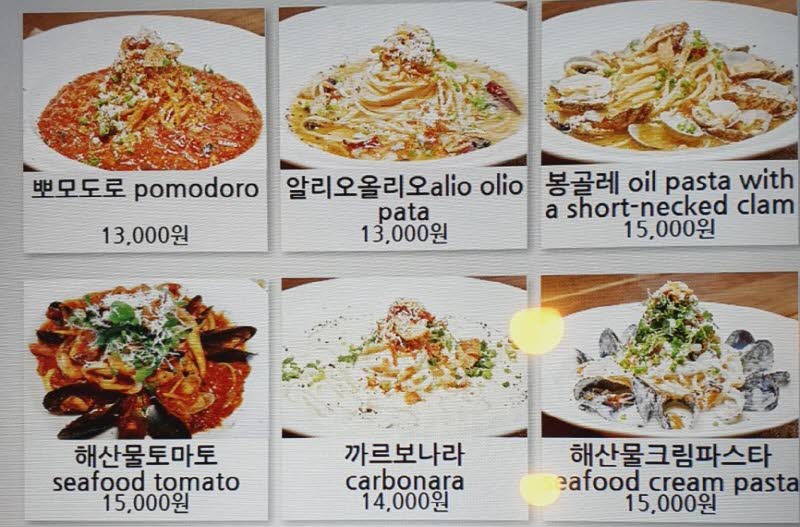Image resolution: width=800 pixels, height=527 pixels.
Task: Choose the alio olio pasta card
Action: (x=403, y=130)
